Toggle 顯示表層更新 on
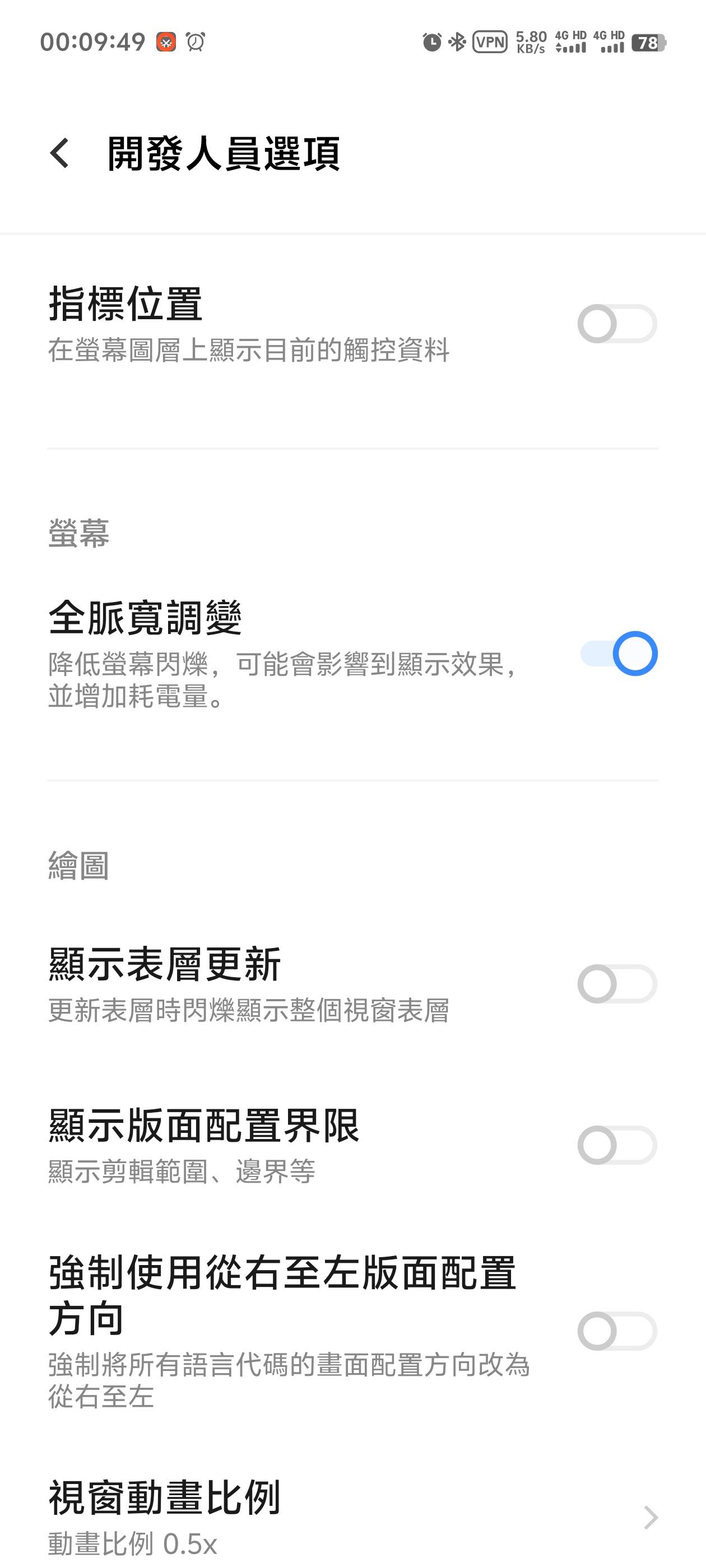706x1568 pixels. coord(616,984)
